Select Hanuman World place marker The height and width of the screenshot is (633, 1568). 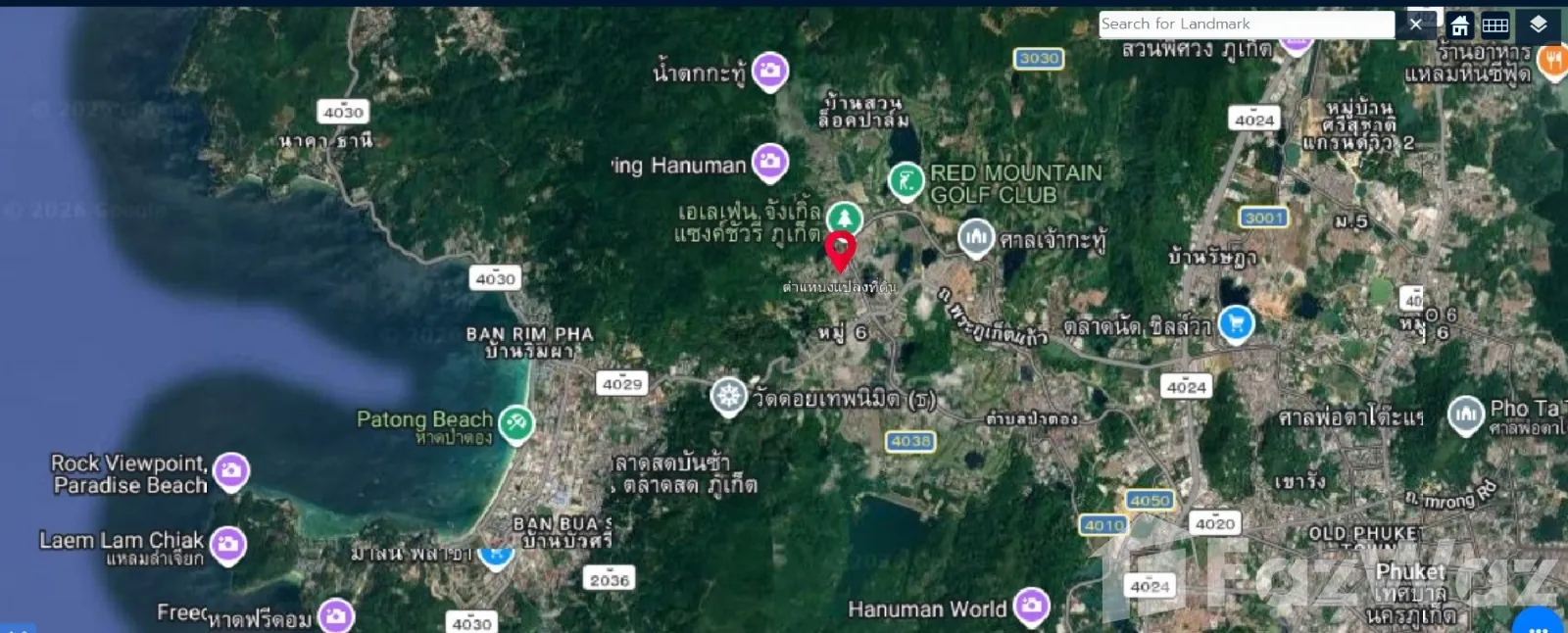click(x=1031, y=607)
